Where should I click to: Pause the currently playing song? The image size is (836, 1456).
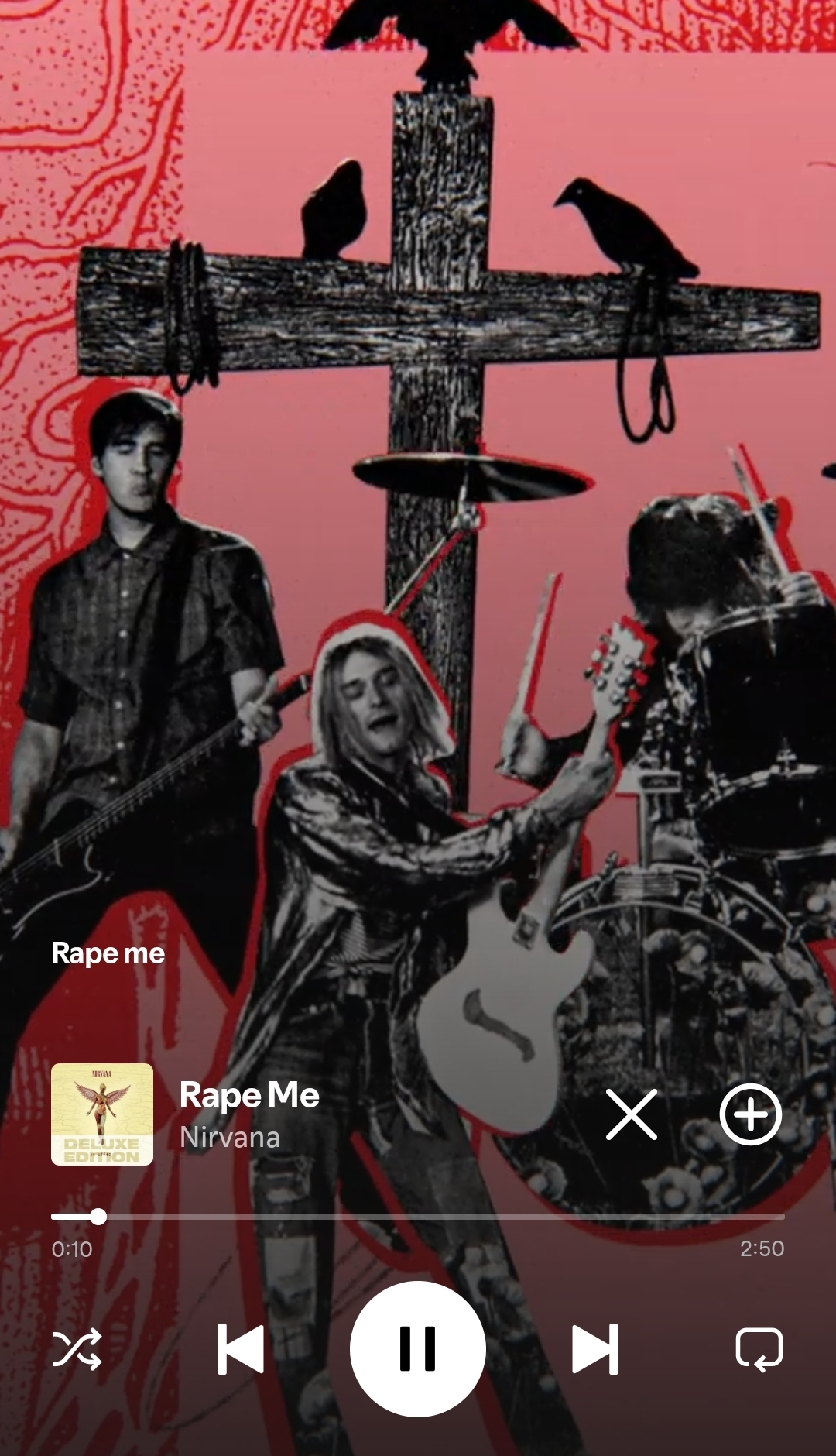(x=418, y=1349)
